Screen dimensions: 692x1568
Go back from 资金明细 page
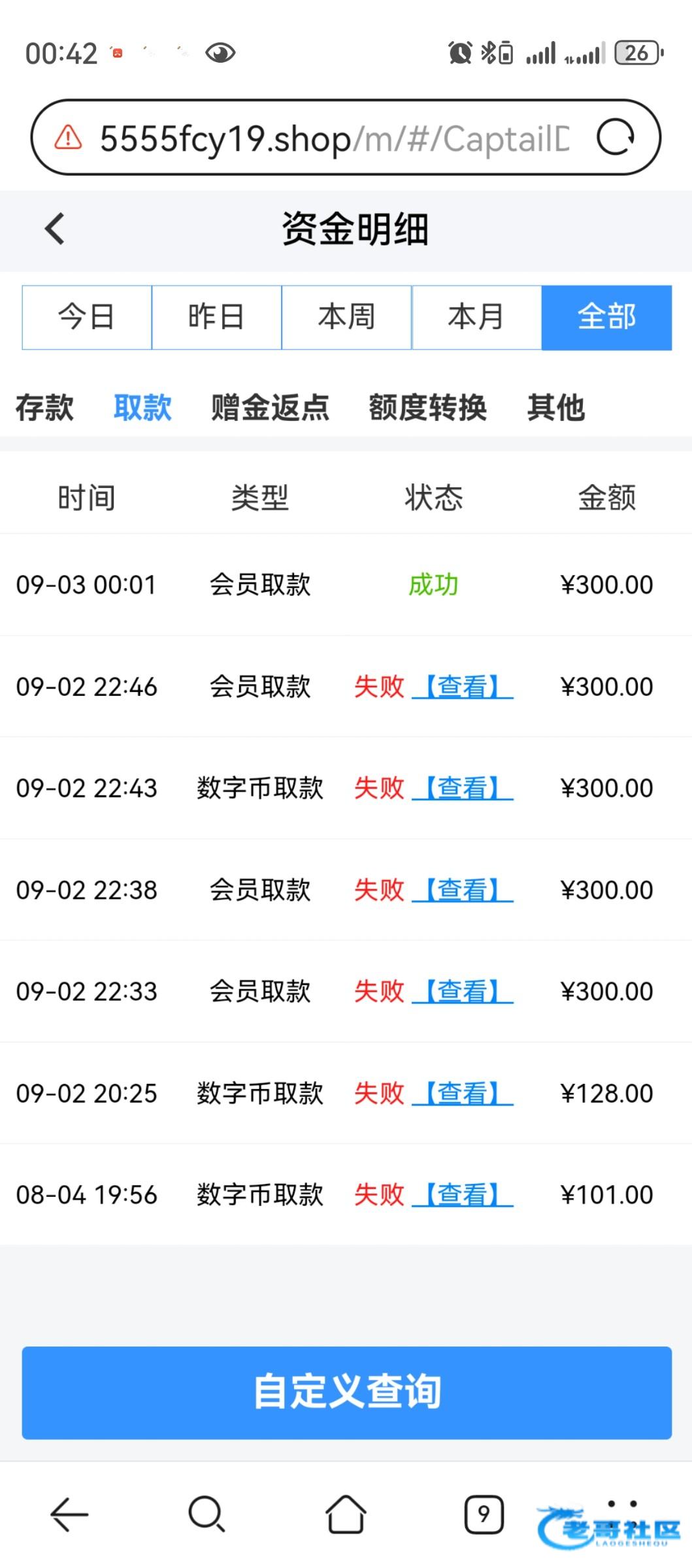click(55, 229)
